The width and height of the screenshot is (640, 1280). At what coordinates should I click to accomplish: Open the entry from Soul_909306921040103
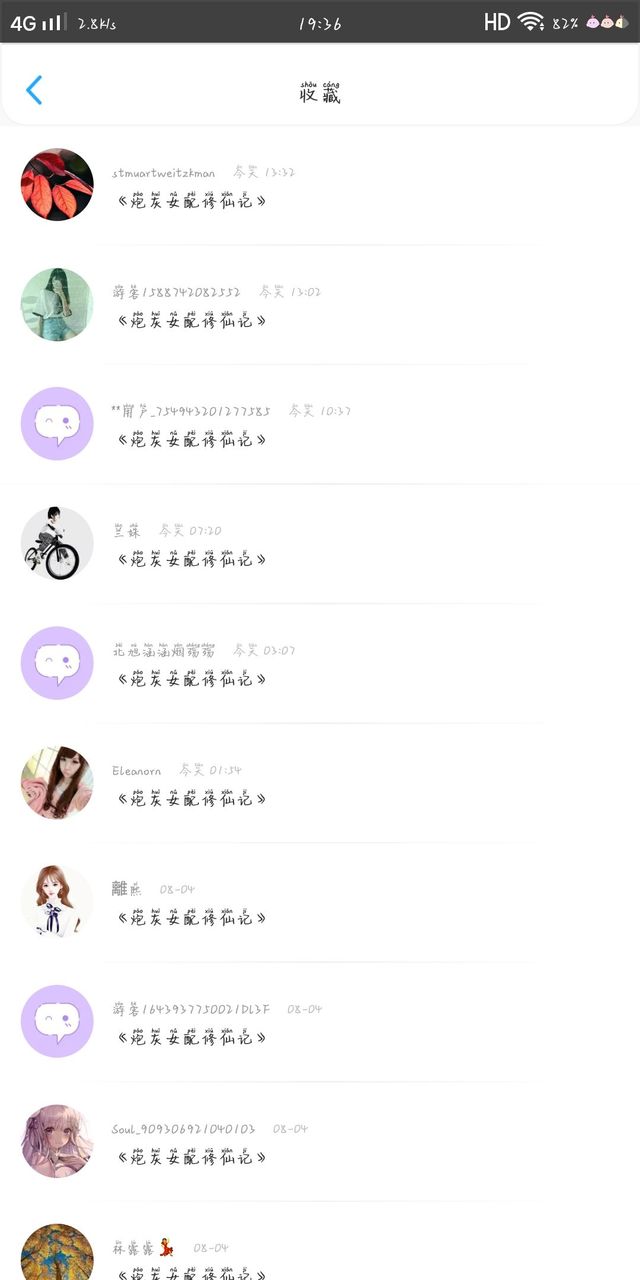point(320,1141)
